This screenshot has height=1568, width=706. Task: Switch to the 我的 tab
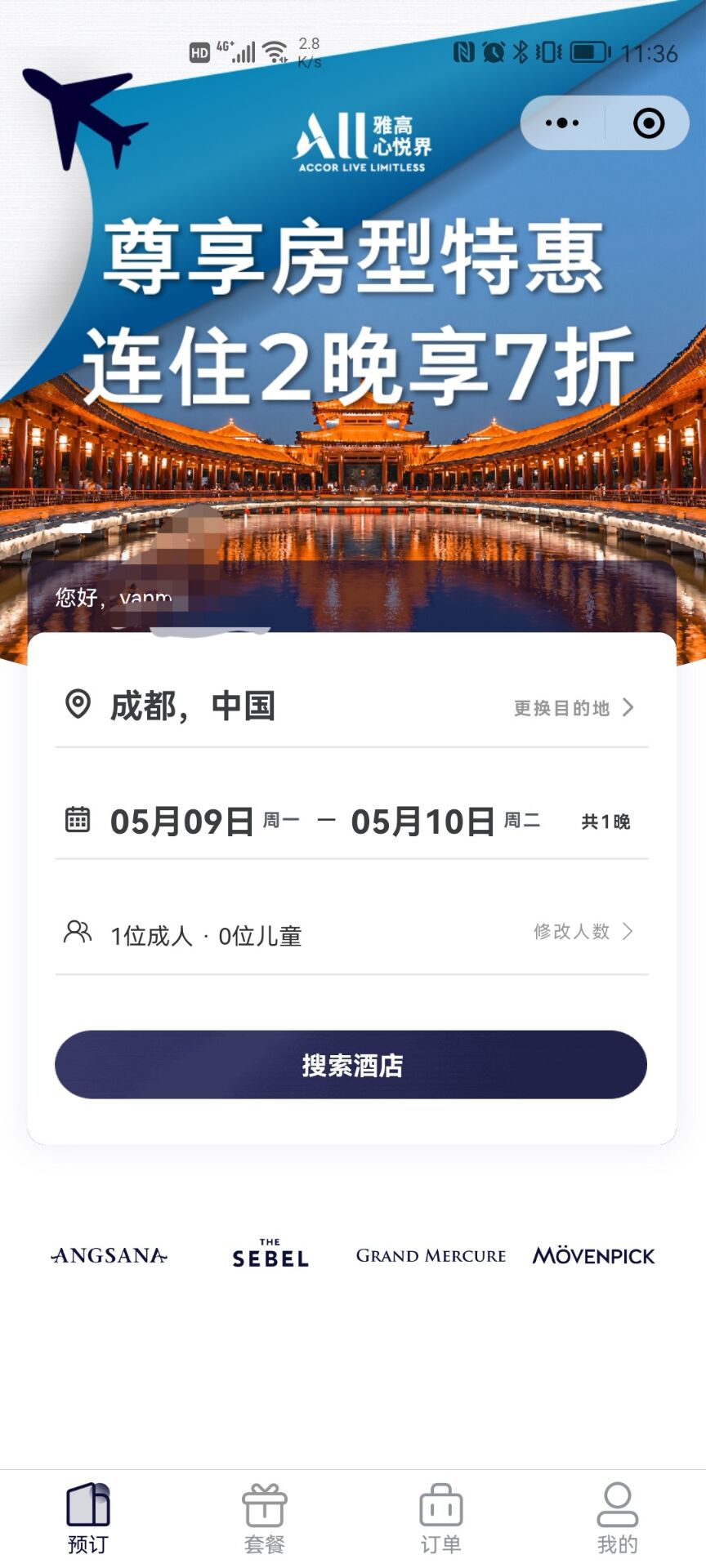(x=617, y=1519)
